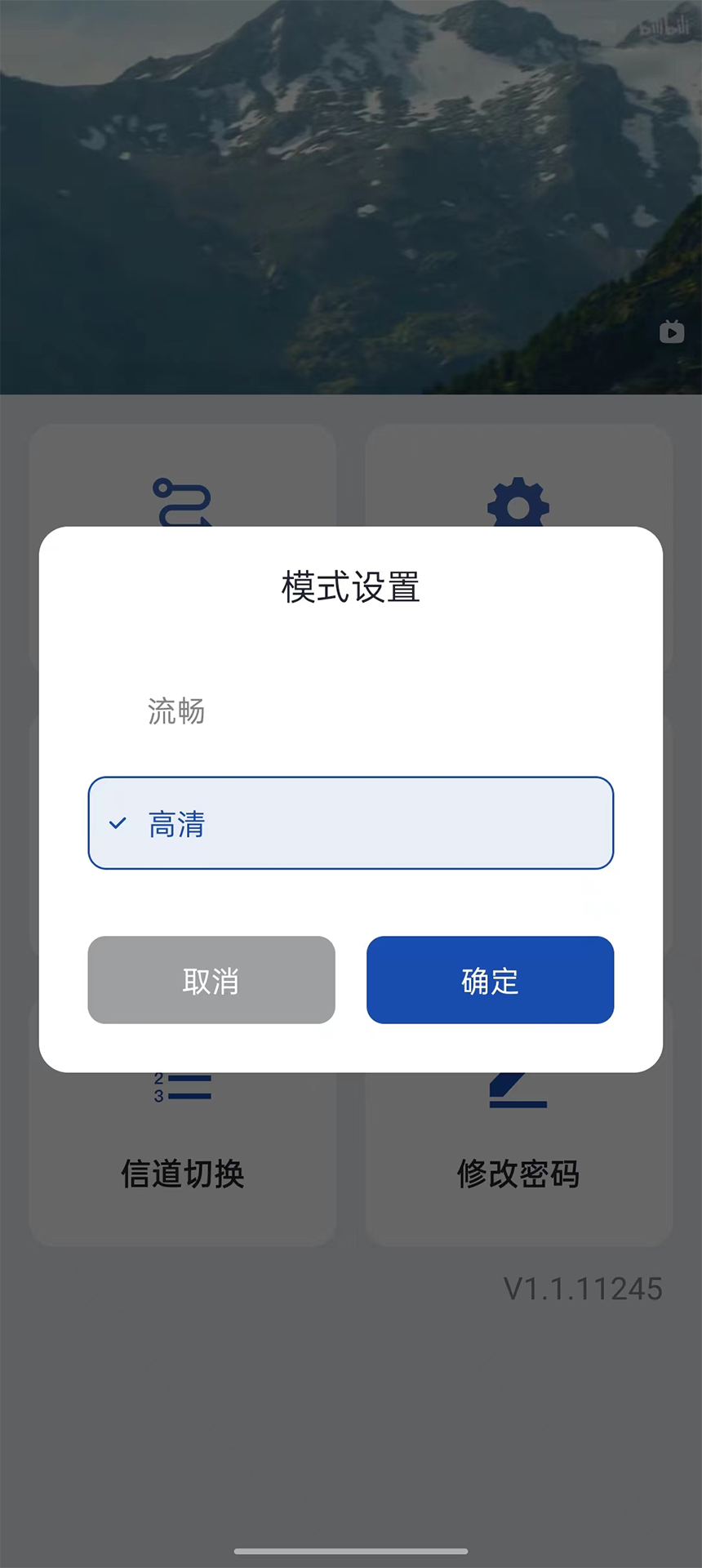Open the 信道切换 channel switch panel
This screenshot has height=1568, width=702.
click(x=182, y=1174)
